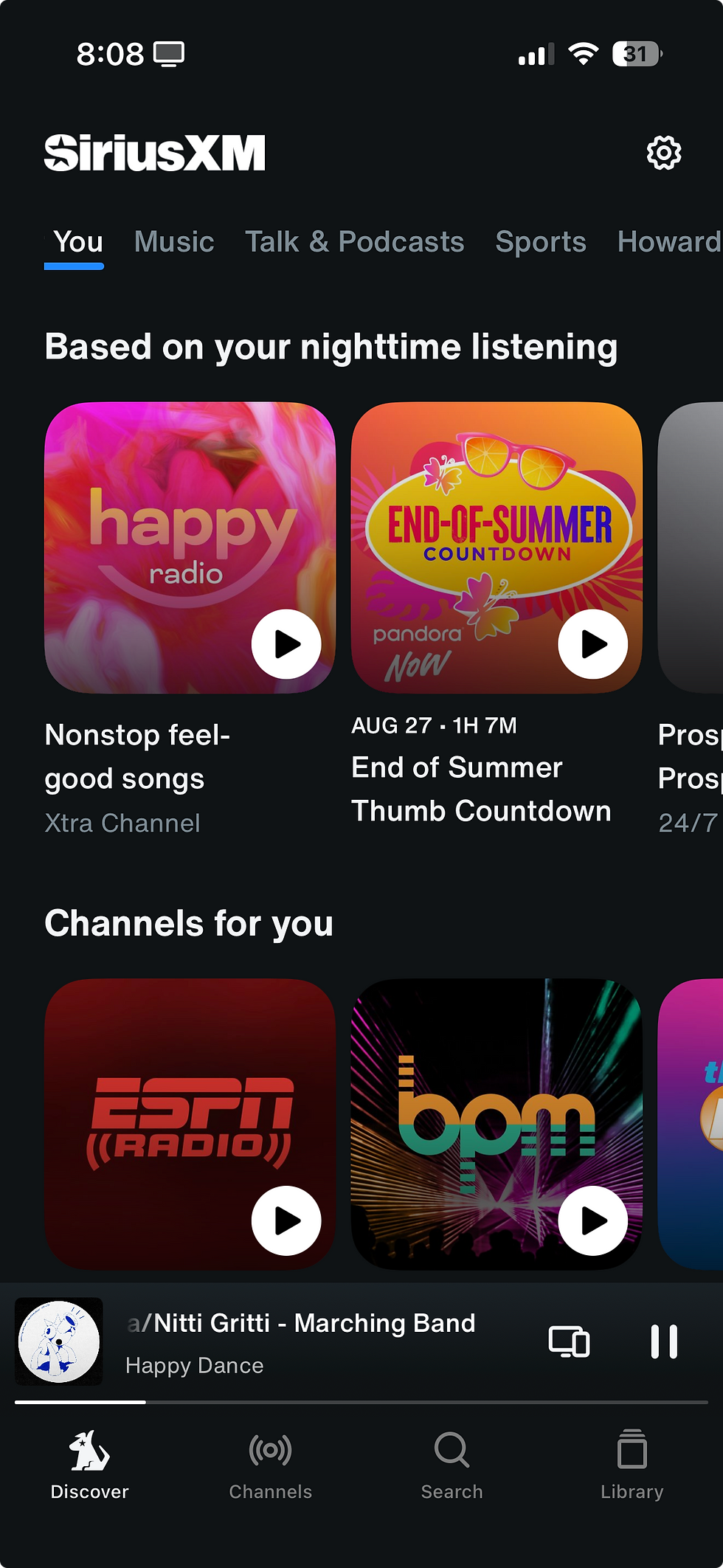Tap the cast-to-device icon in mini player

pos(569,1342)
